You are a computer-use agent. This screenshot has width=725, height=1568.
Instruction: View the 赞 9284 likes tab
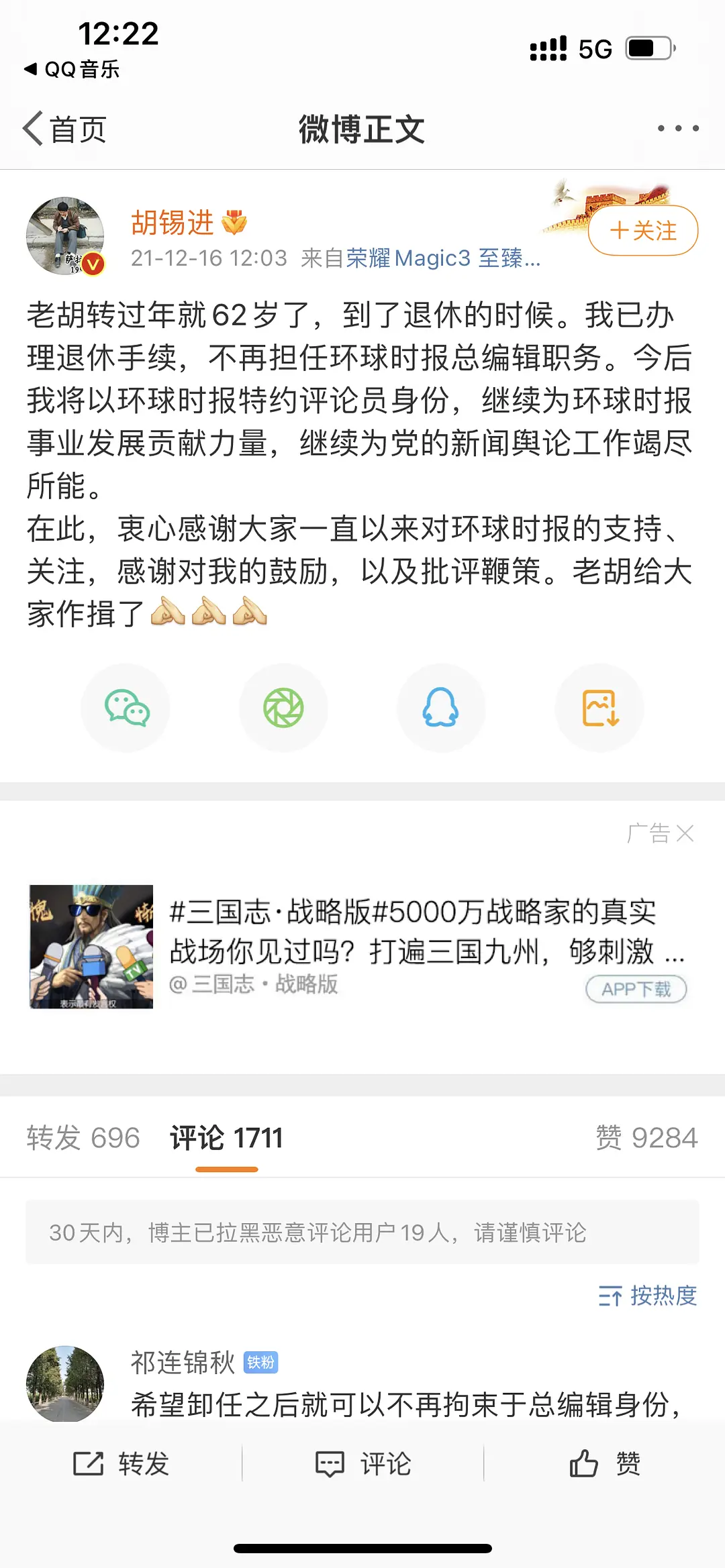point(646,1138)
